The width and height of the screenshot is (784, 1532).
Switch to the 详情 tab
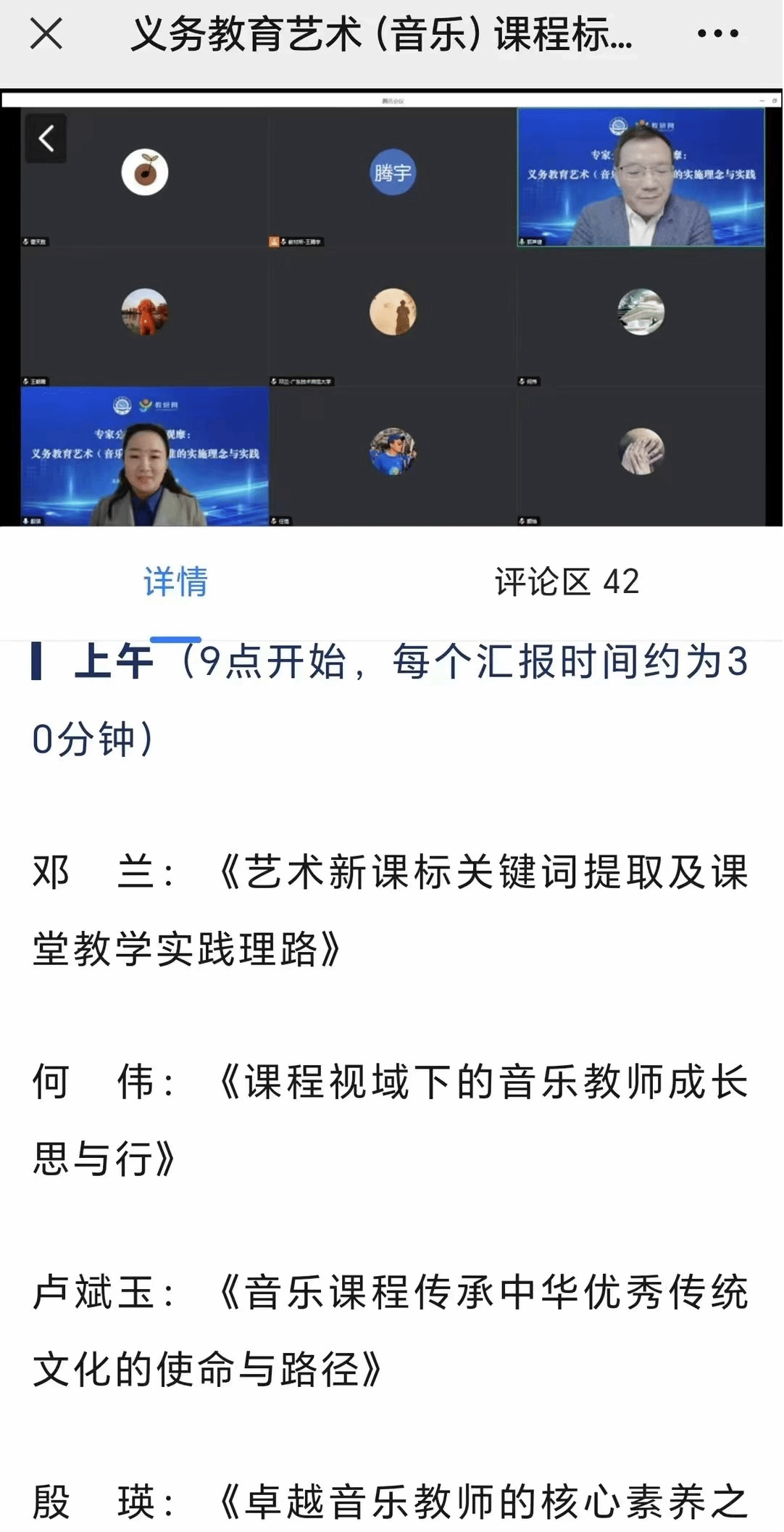[175, 581]
